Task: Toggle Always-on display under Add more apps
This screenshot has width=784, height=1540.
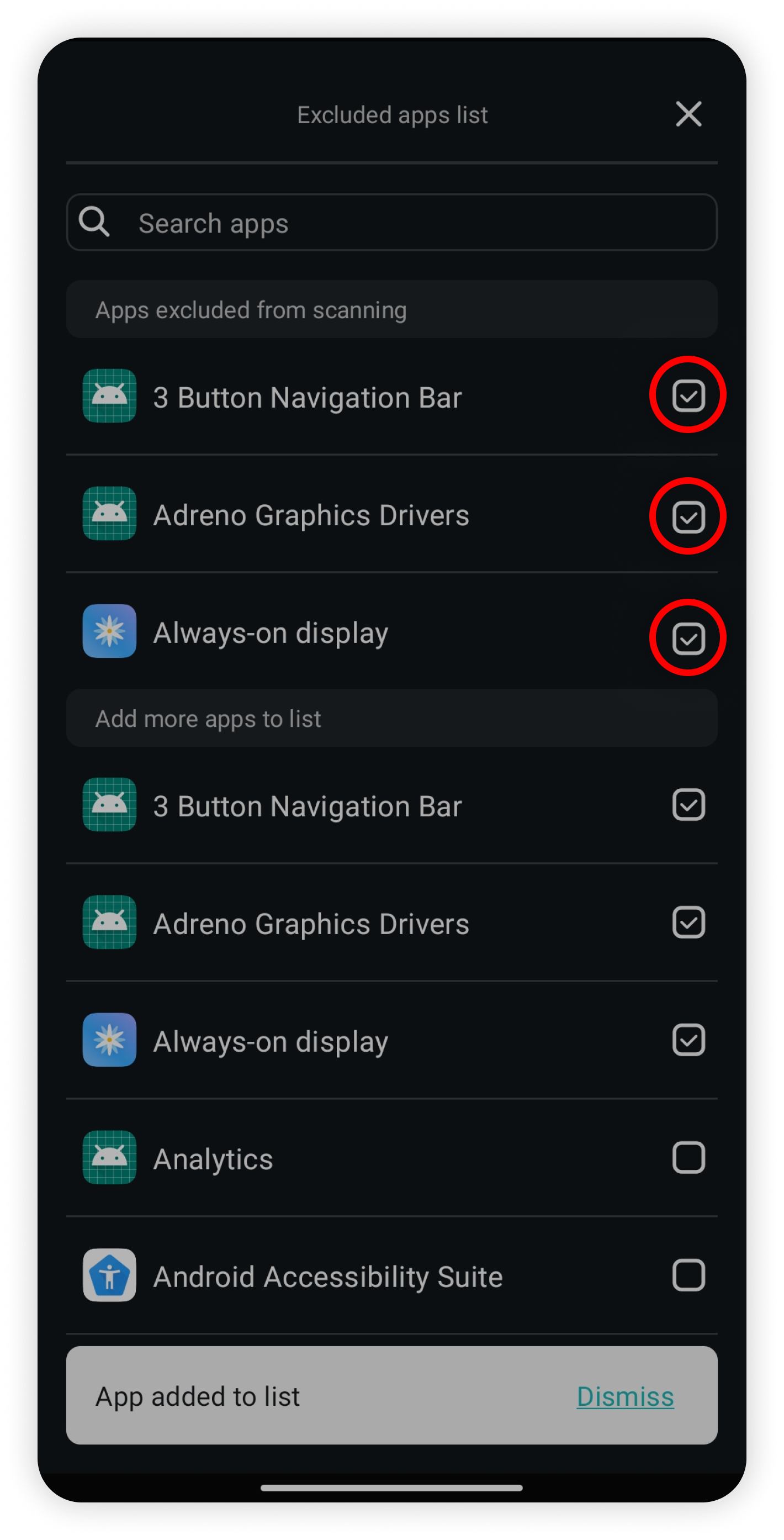Action: pyautogui.click(x=688, y=1040)
